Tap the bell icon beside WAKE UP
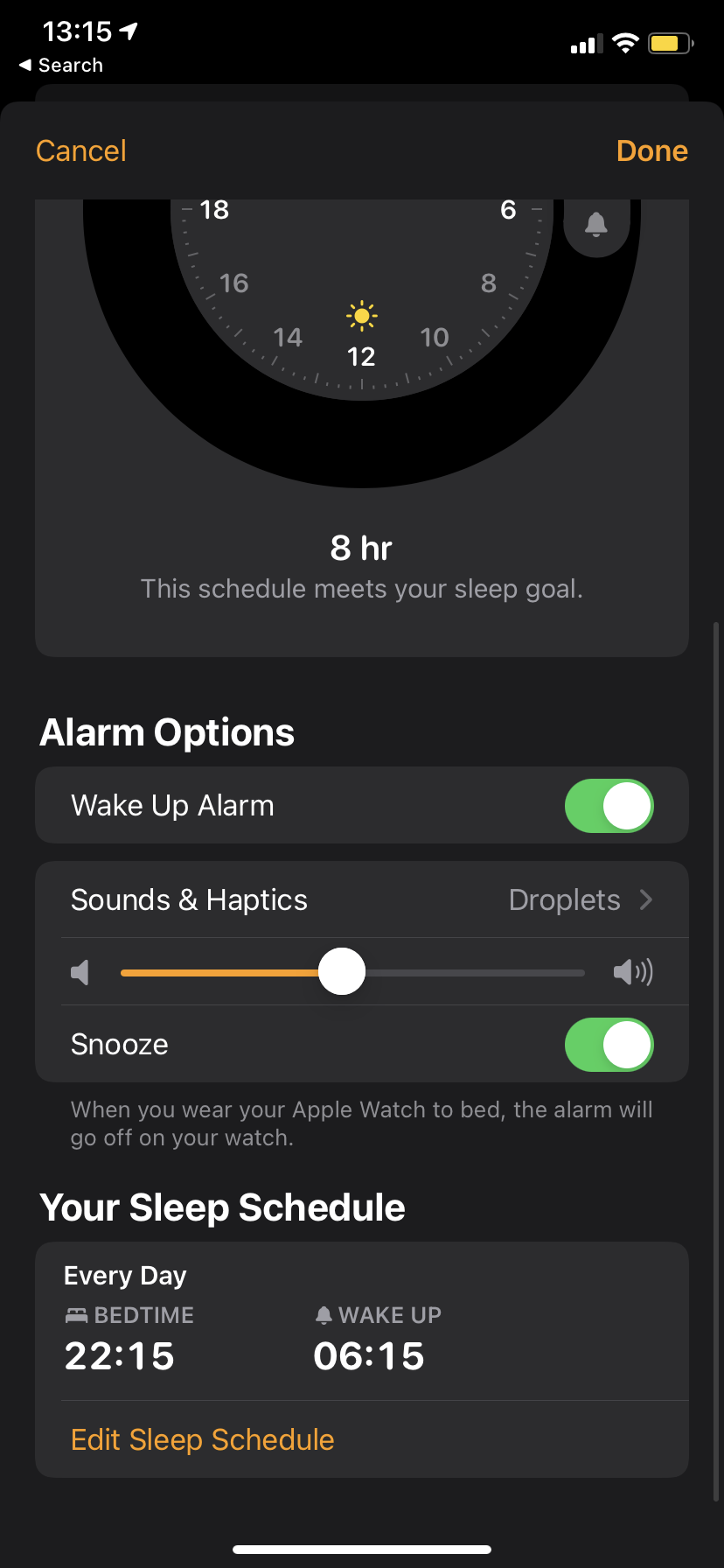This screenshot has width=724, height=1568. point(324,1314)
